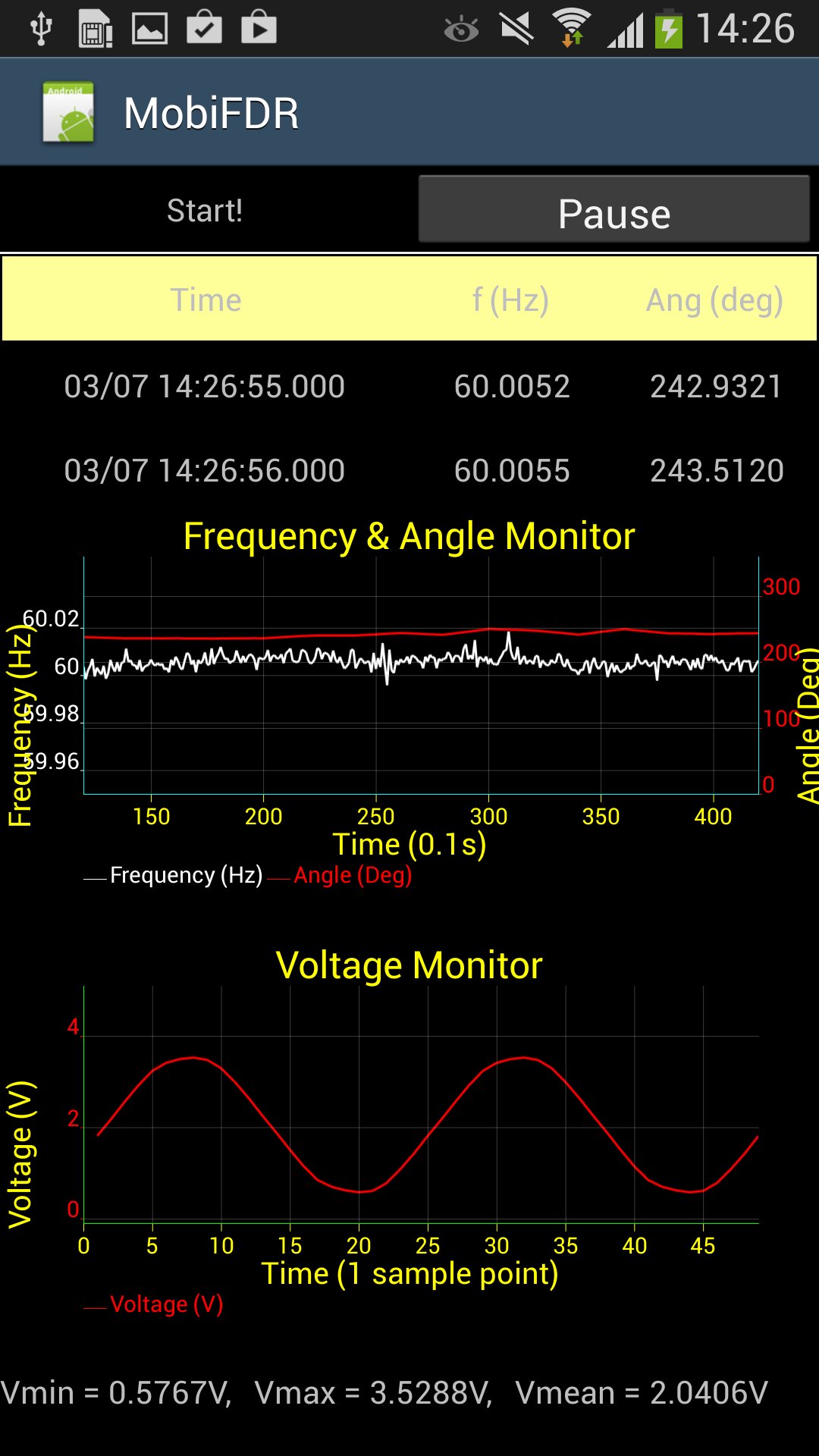This screenshot has width=819, height=1456.
Task: Tap the media play icon in the status bar
Action: (x=258, y=28)
